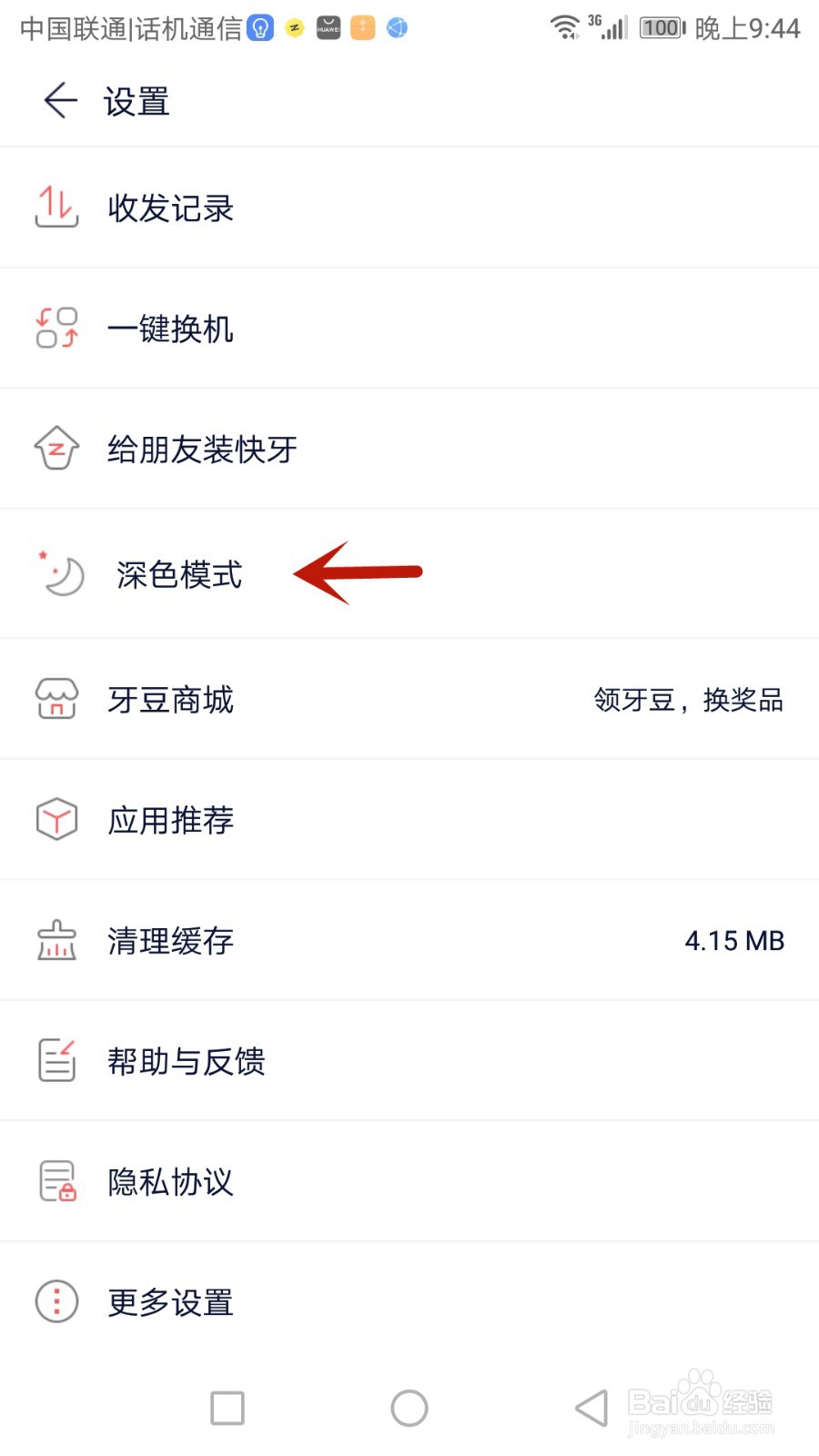Select the lock document icon for 隐私协议
Screen dimensions: 819x1456
[x=55, y=1180]
